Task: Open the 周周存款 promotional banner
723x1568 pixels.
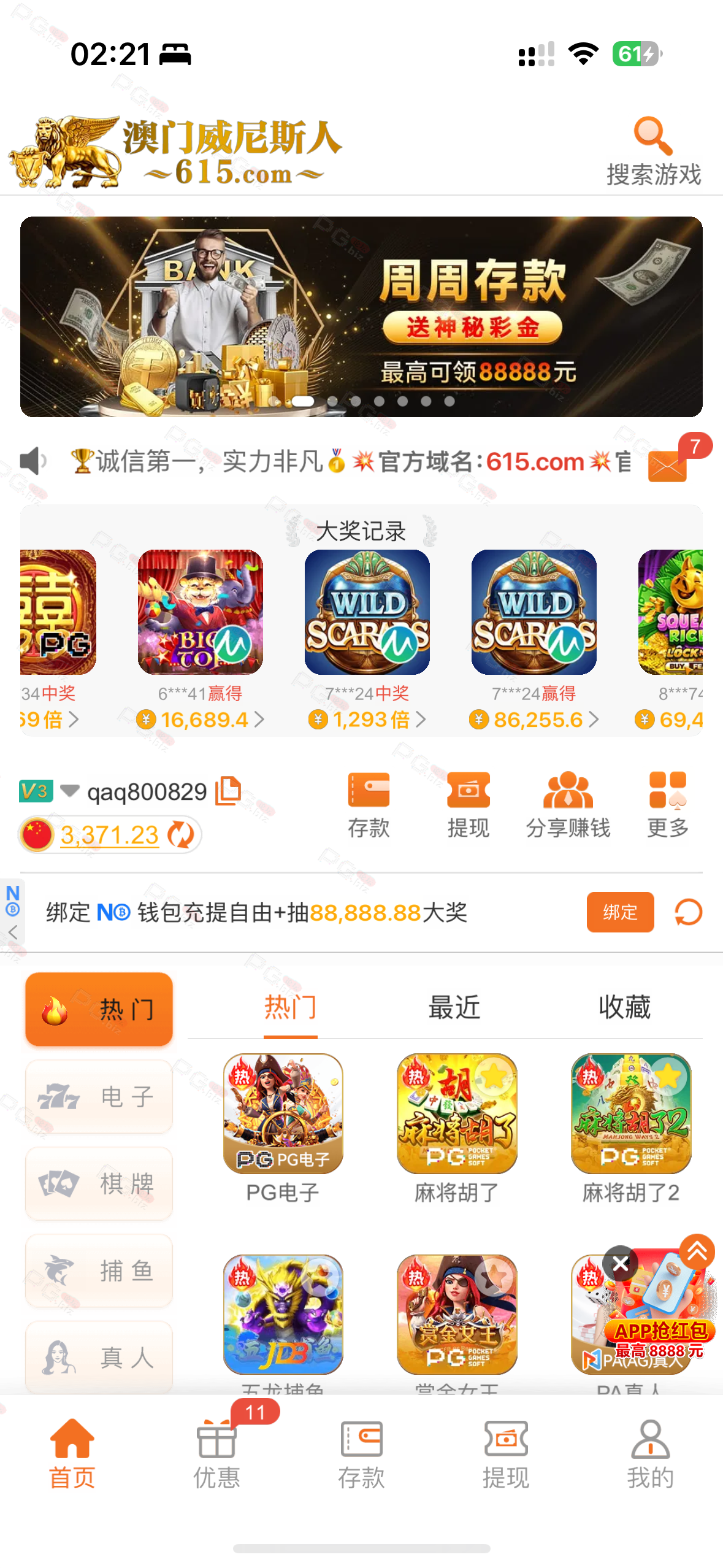Action: click(361, 317)
